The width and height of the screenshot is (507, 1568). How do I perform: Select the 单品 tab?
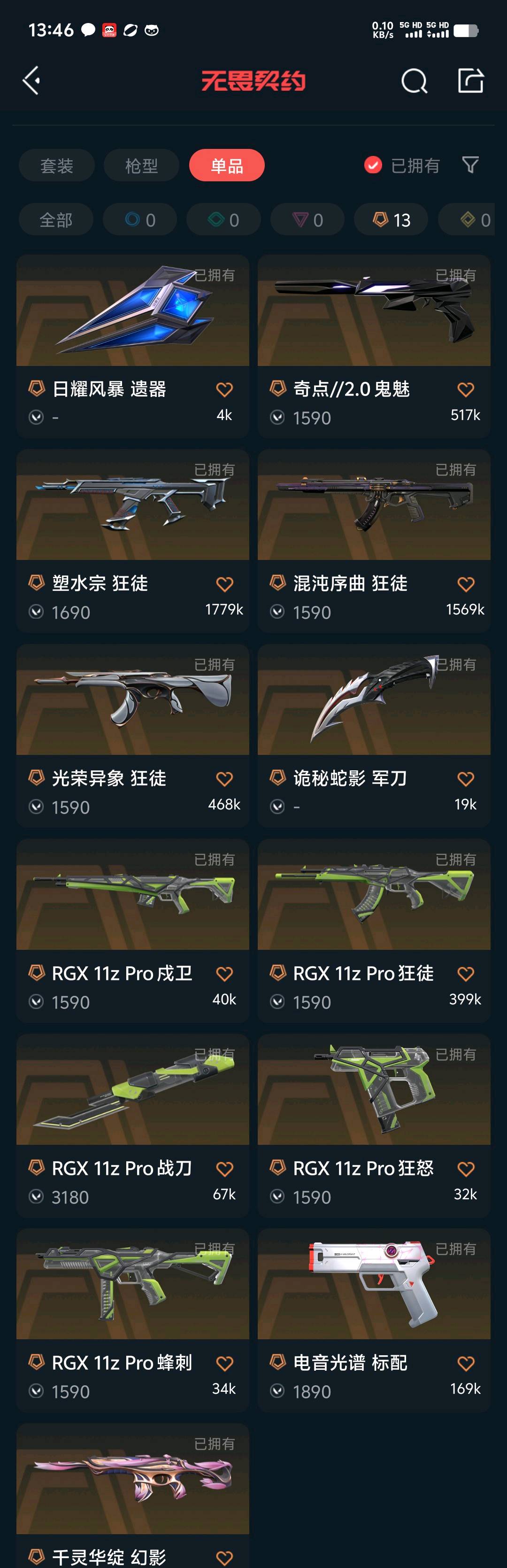(x=226, y=165)
